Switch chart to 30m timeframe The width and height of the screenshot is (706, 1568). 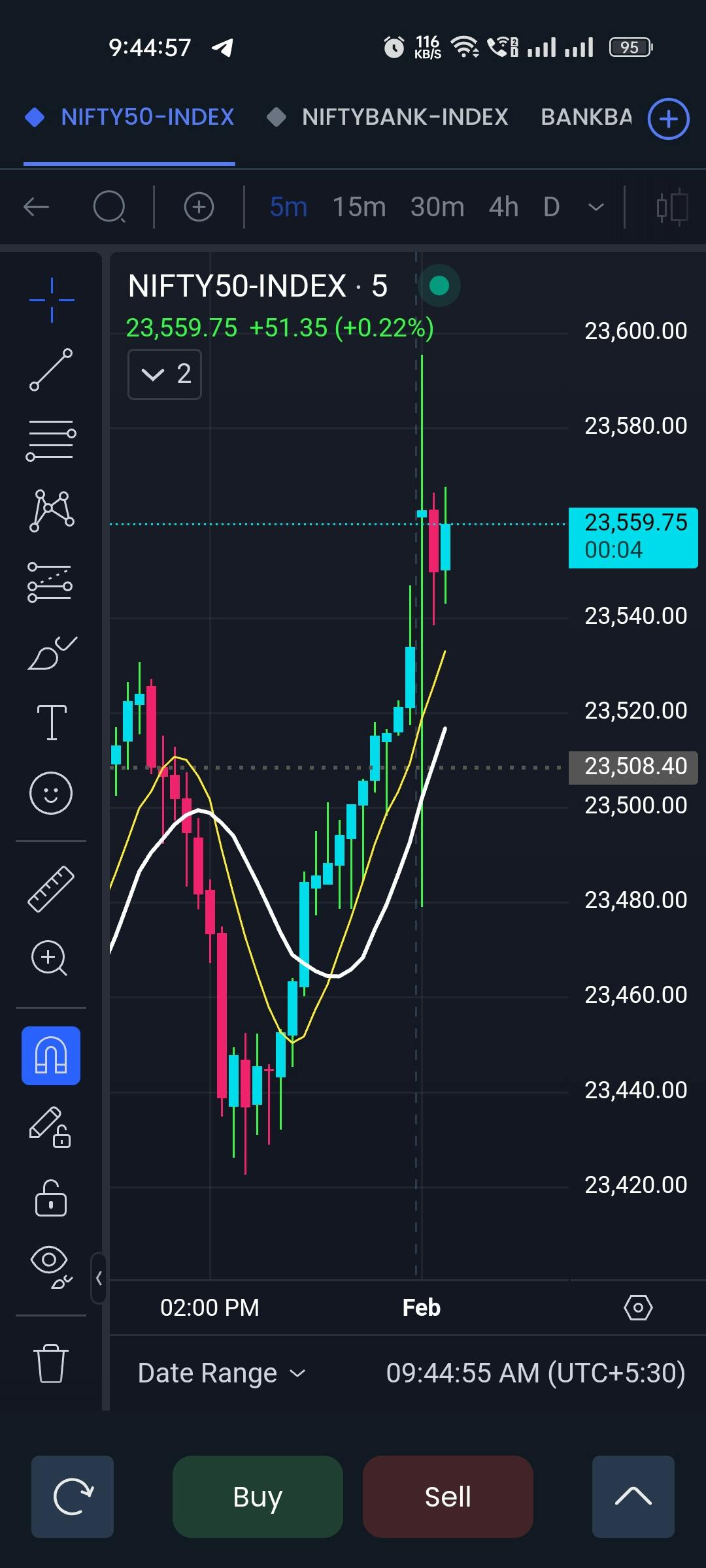(437, 207)
